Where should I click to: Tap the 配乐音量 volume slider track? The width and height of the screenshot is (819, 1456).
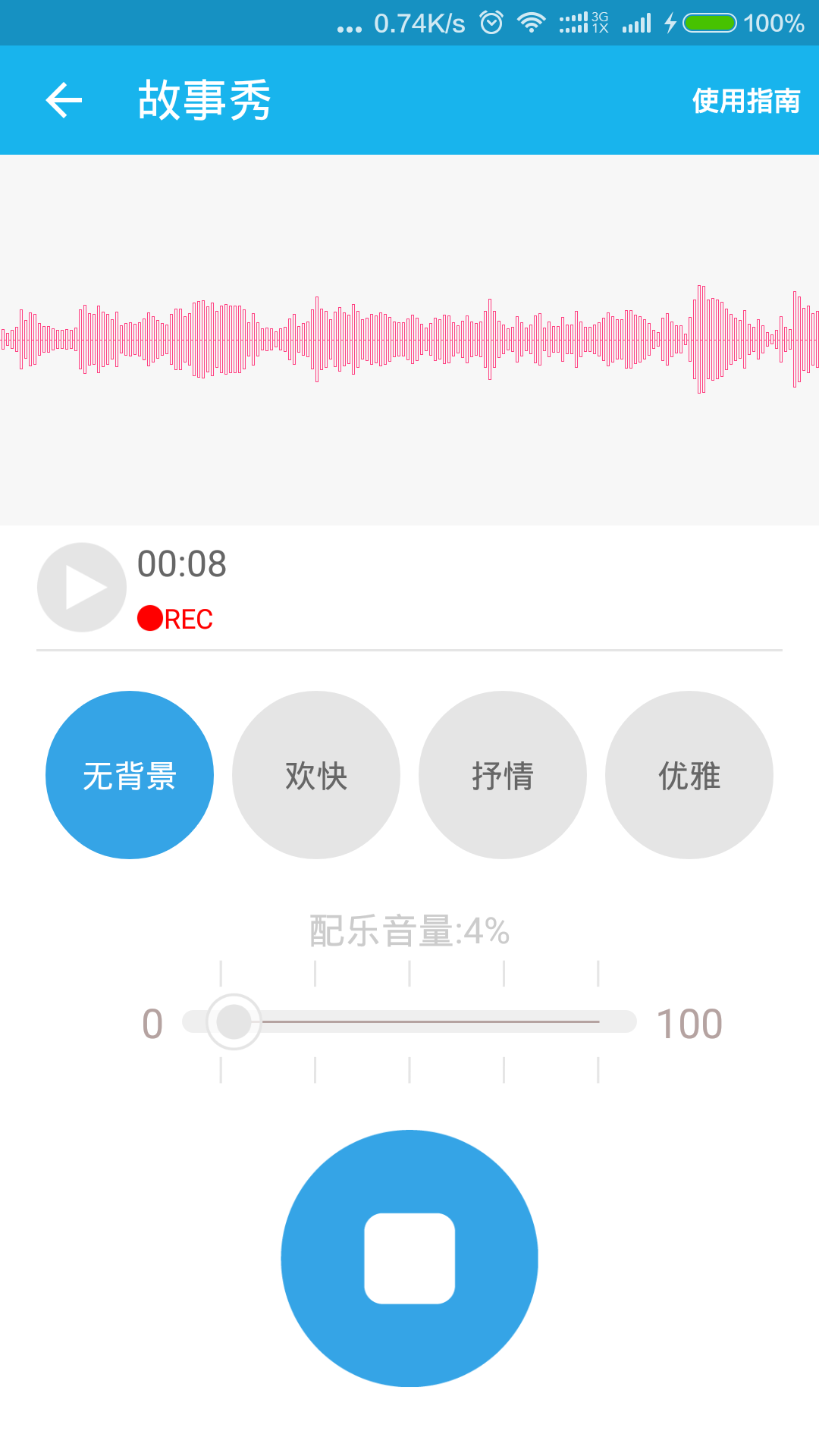(409, 1021)
